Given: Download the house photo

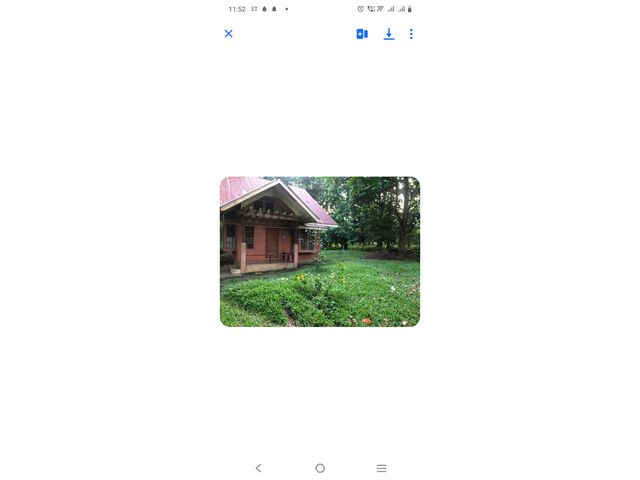Looking at the screenshot, I should (389, 34).
